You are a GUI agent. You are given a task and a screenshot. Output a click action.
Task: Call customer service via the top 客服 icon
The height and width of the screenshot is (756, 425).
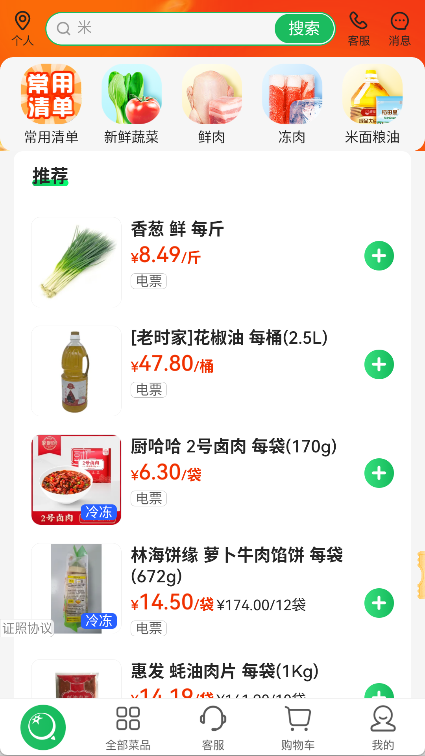click(358, 29)
